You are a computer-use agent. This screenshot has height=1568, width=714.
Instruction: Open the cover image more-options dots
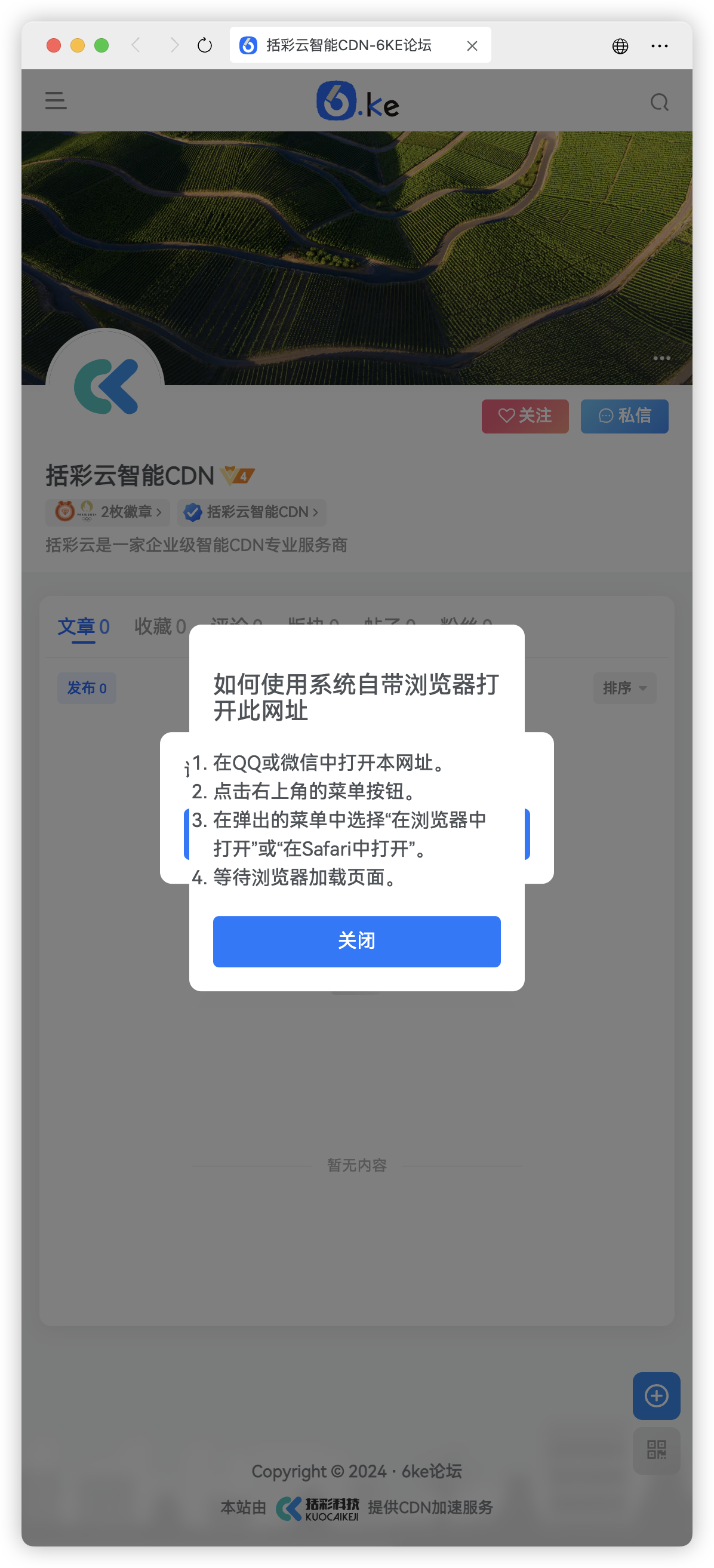pos(661,358)
